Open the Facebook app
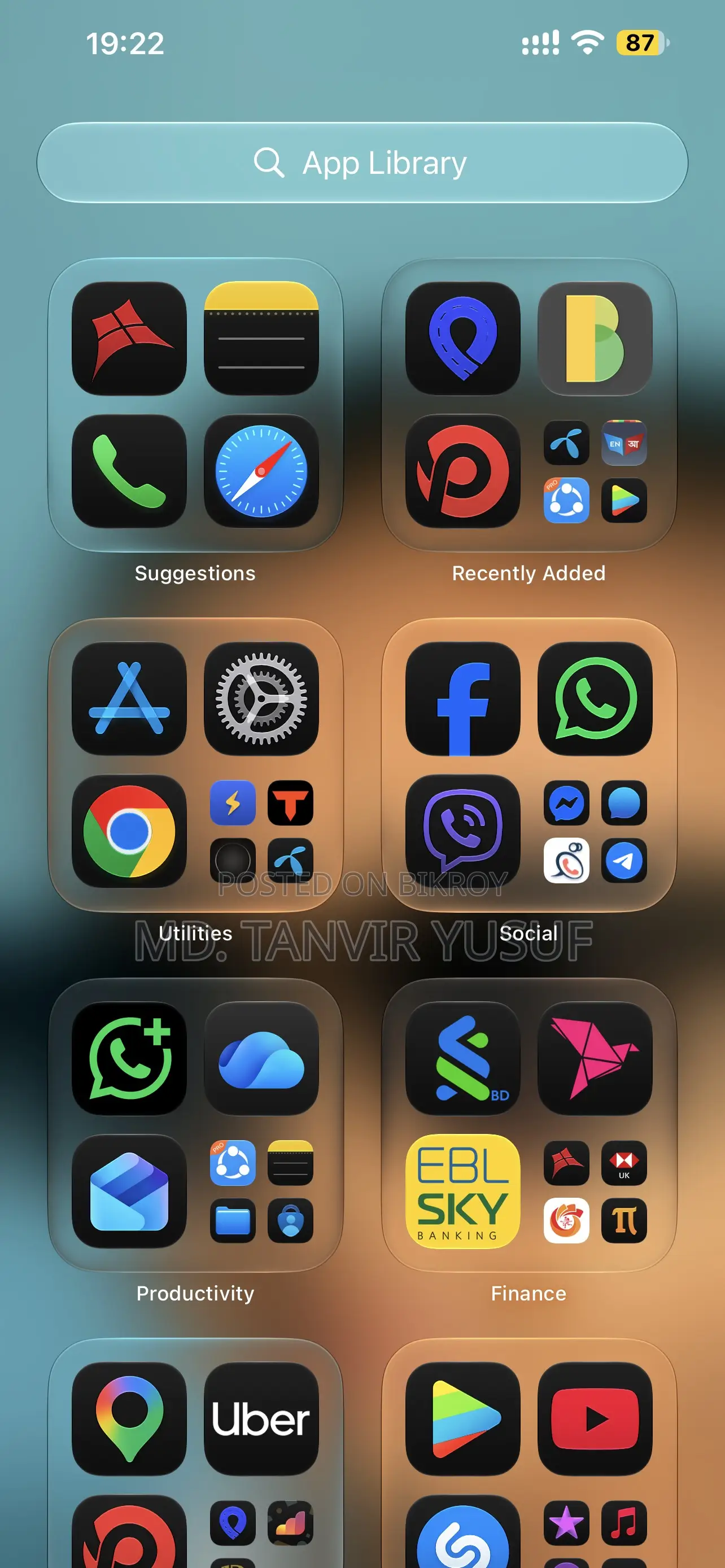 tap(462, 699)
